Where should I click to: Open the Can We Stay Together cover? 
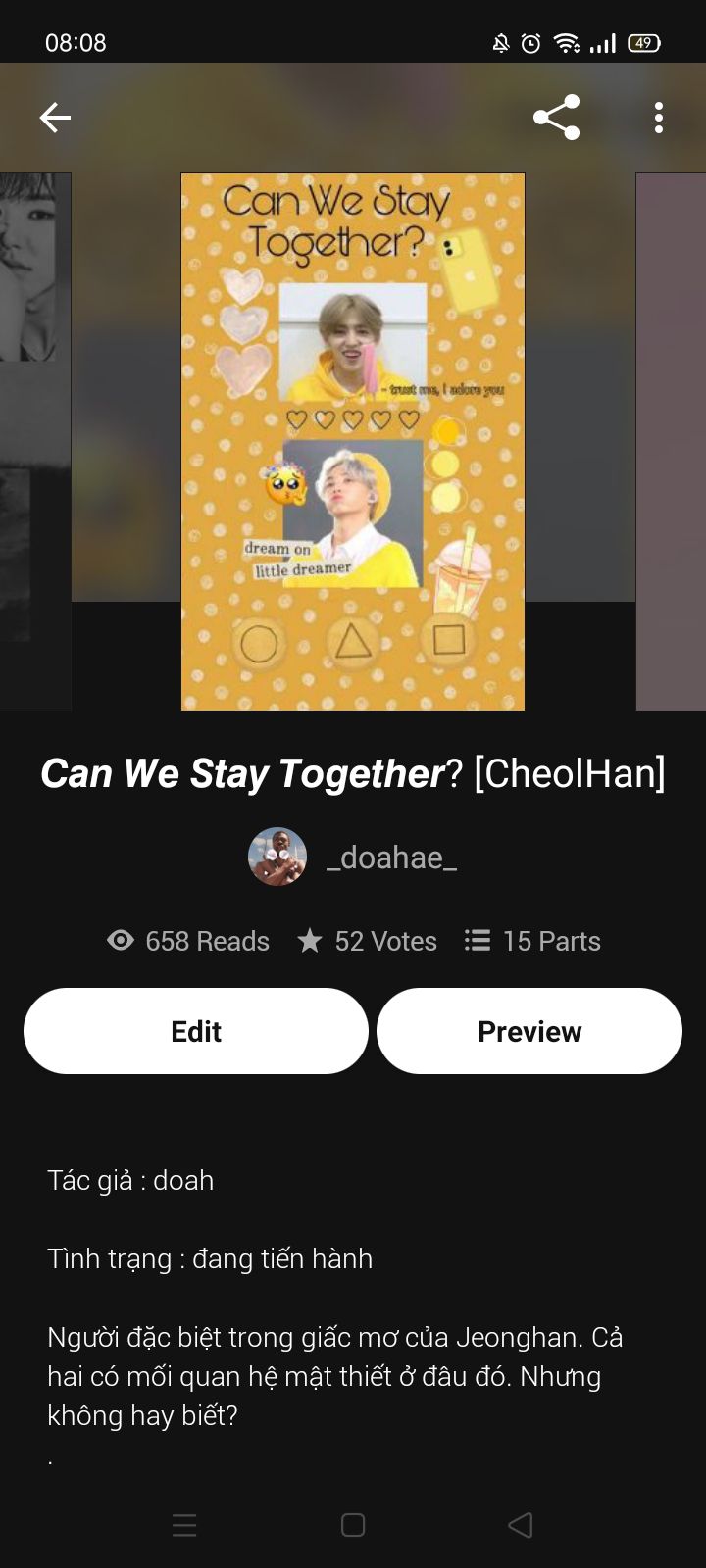point(353,441)
